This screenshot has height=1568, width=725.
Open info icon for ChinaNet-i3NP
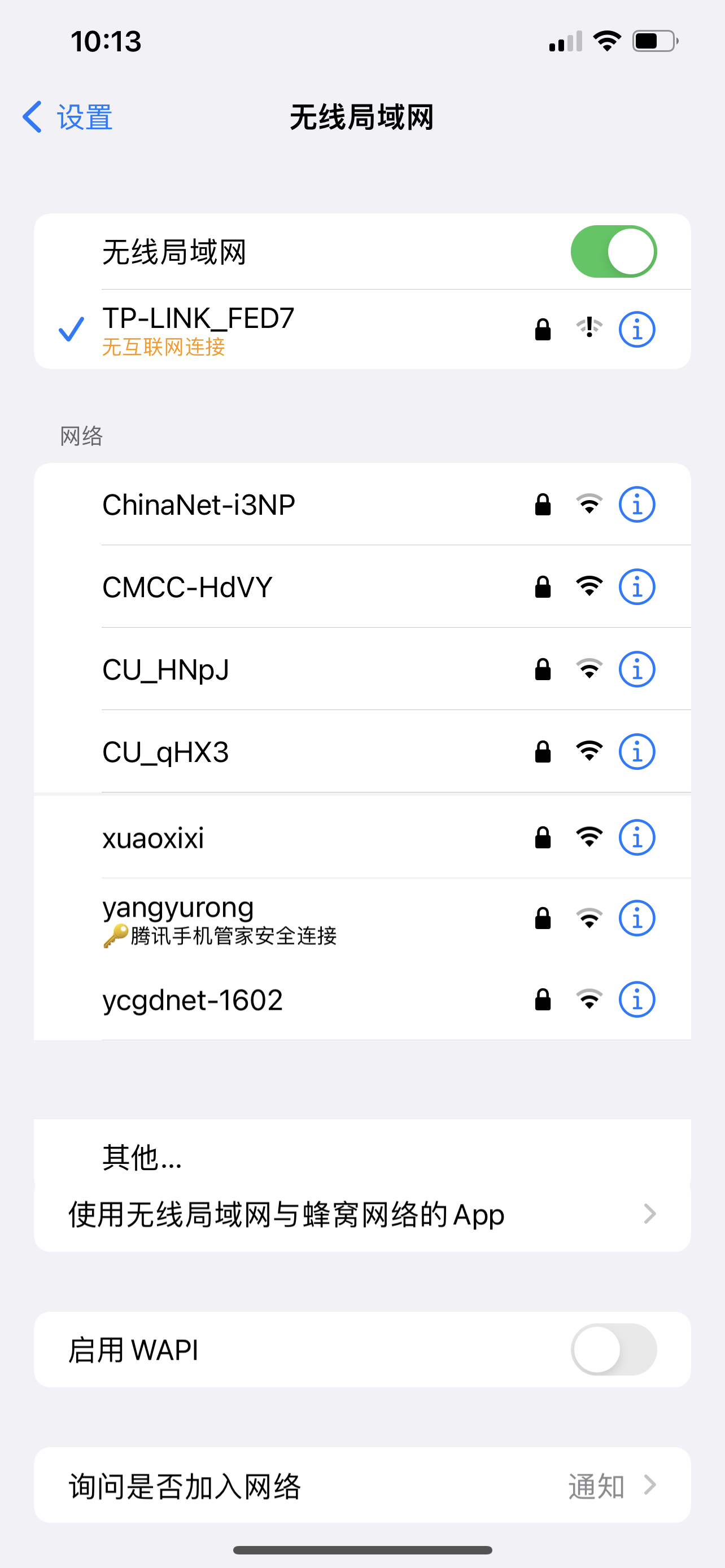636,505
